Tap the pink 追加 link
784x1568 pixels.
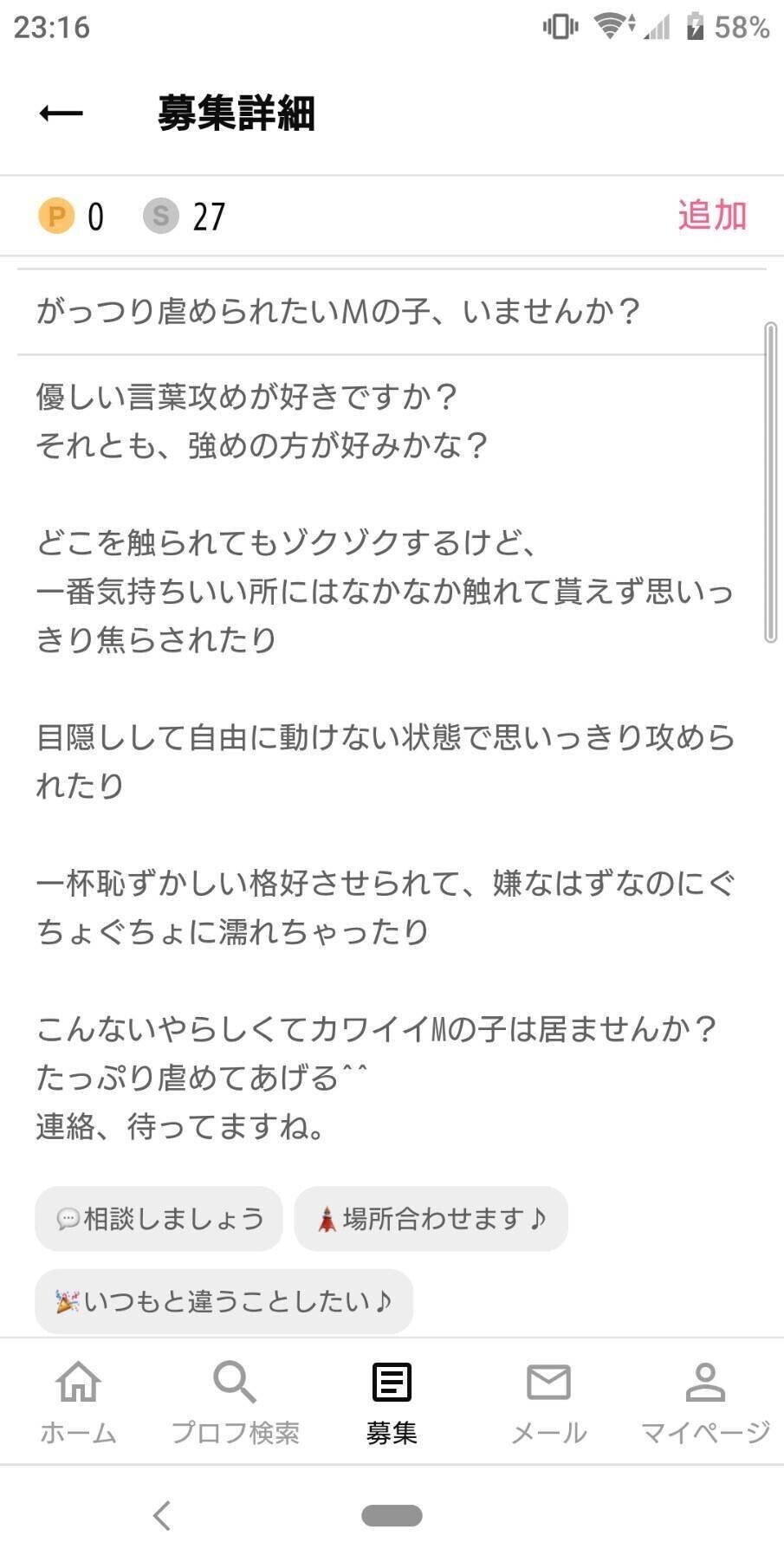(711, 216)
